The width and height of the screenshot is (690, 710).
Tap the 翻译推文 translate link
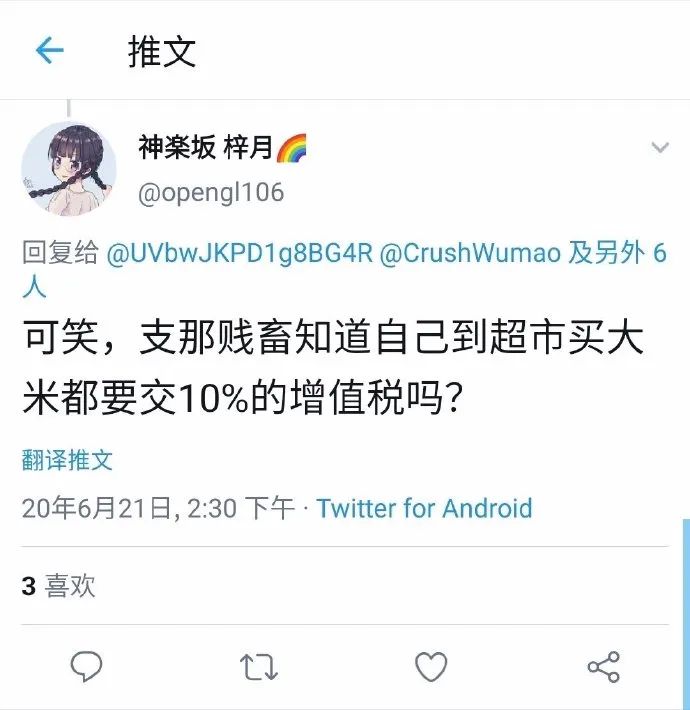click(67, 460)
